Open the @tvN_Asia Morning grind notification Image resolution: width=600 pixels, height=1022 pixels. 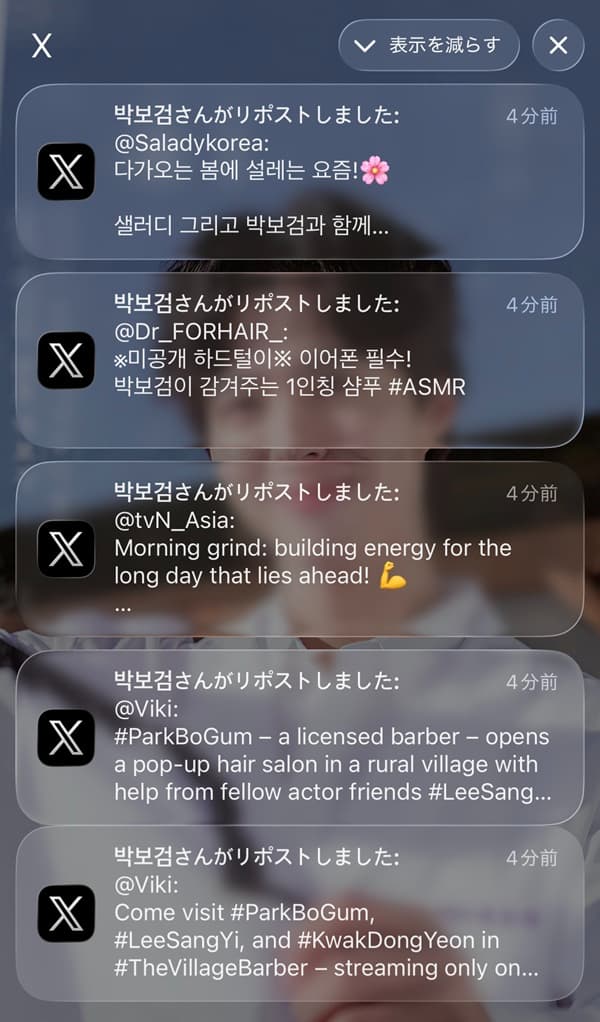tap(300, 548)
